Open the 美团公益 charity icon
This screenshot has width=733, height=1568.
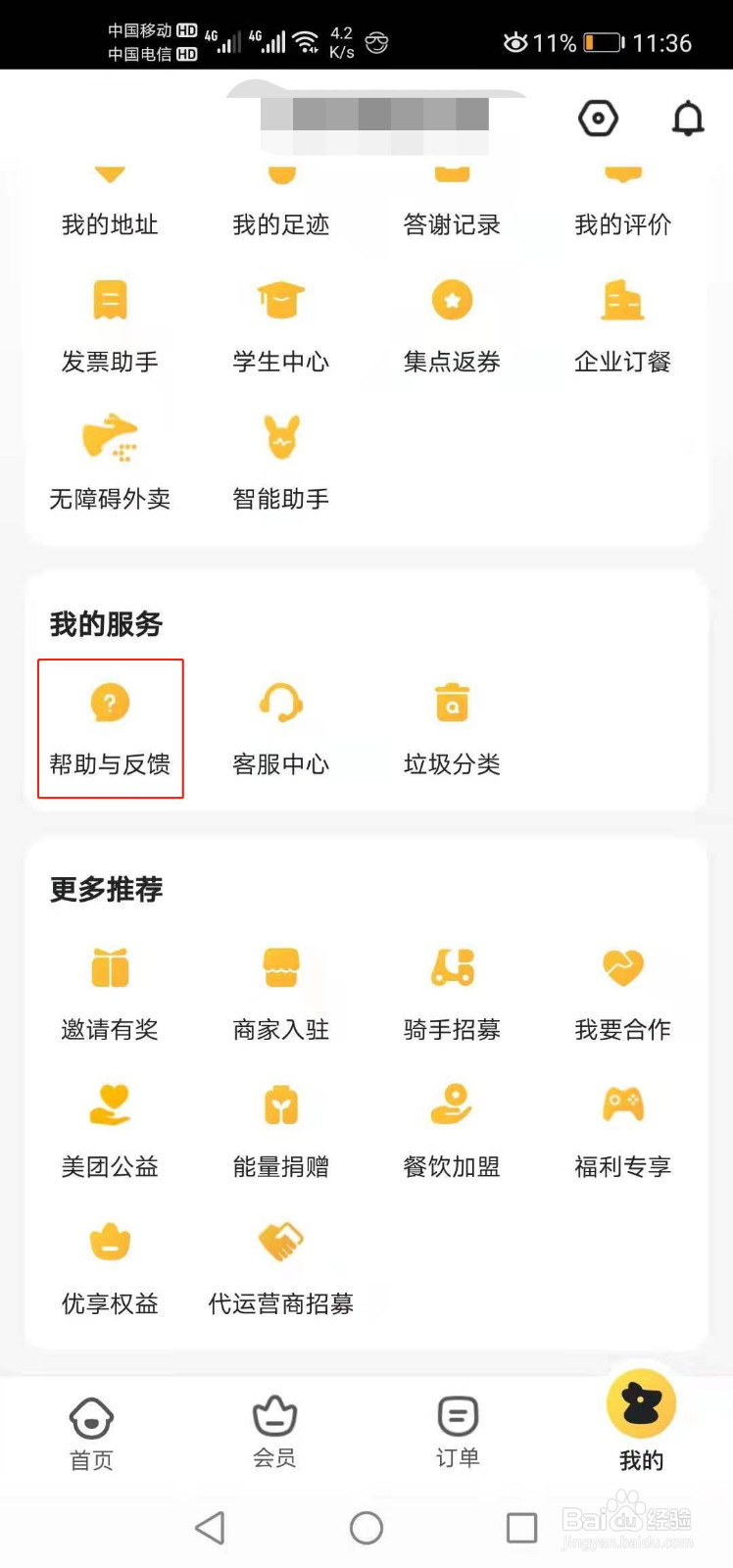[x=110, y=1127]
